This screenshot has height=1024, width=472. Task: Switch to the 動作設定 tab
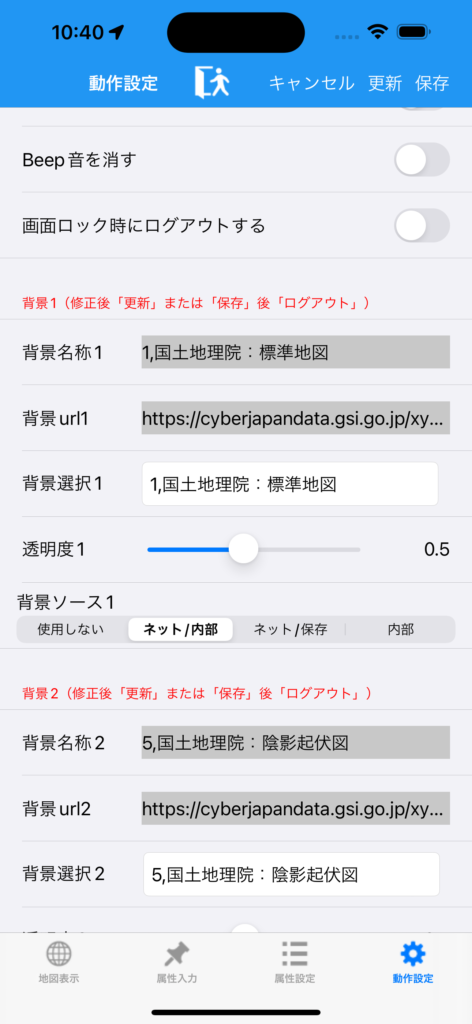(413, 963)
